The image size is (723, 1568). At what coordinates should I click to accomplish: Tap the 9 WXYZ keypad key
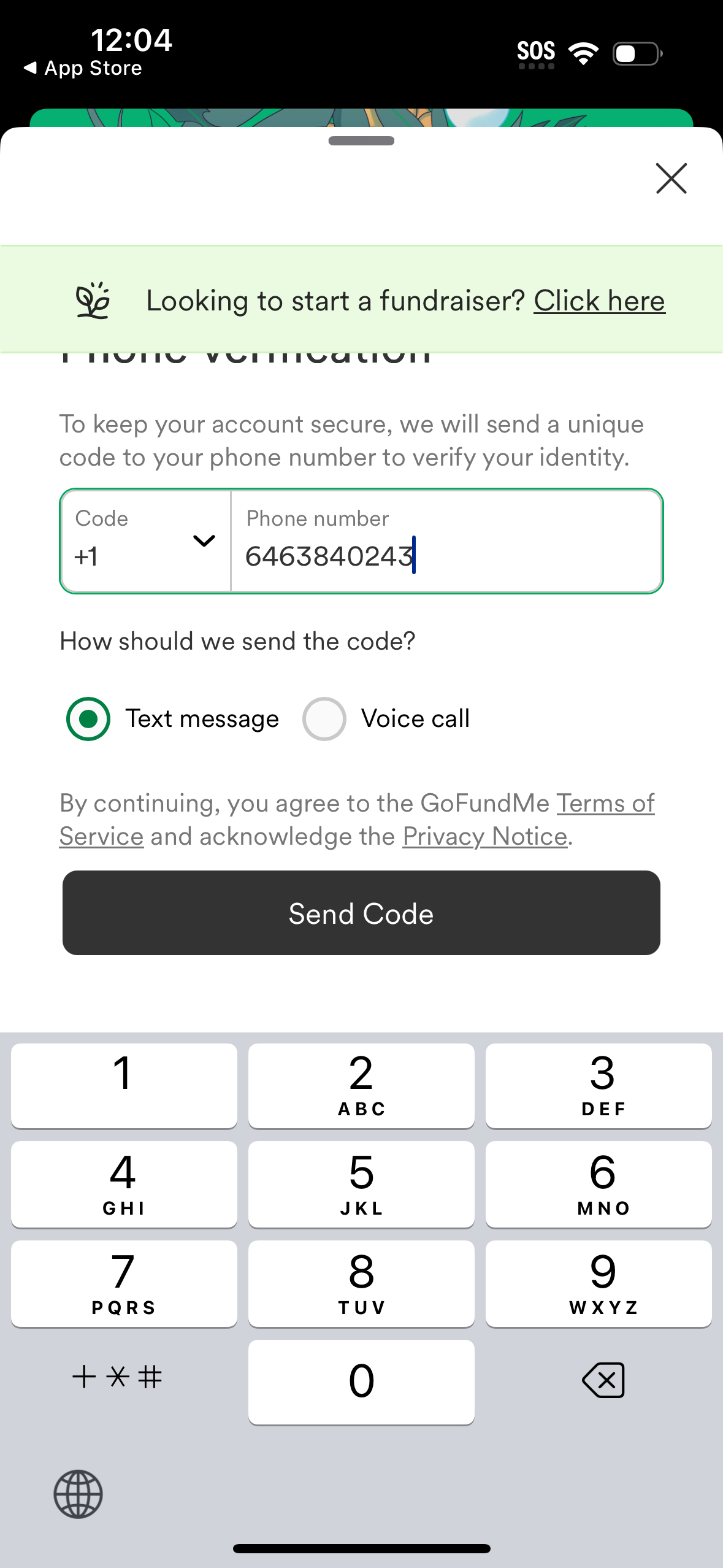point(598,1284)
